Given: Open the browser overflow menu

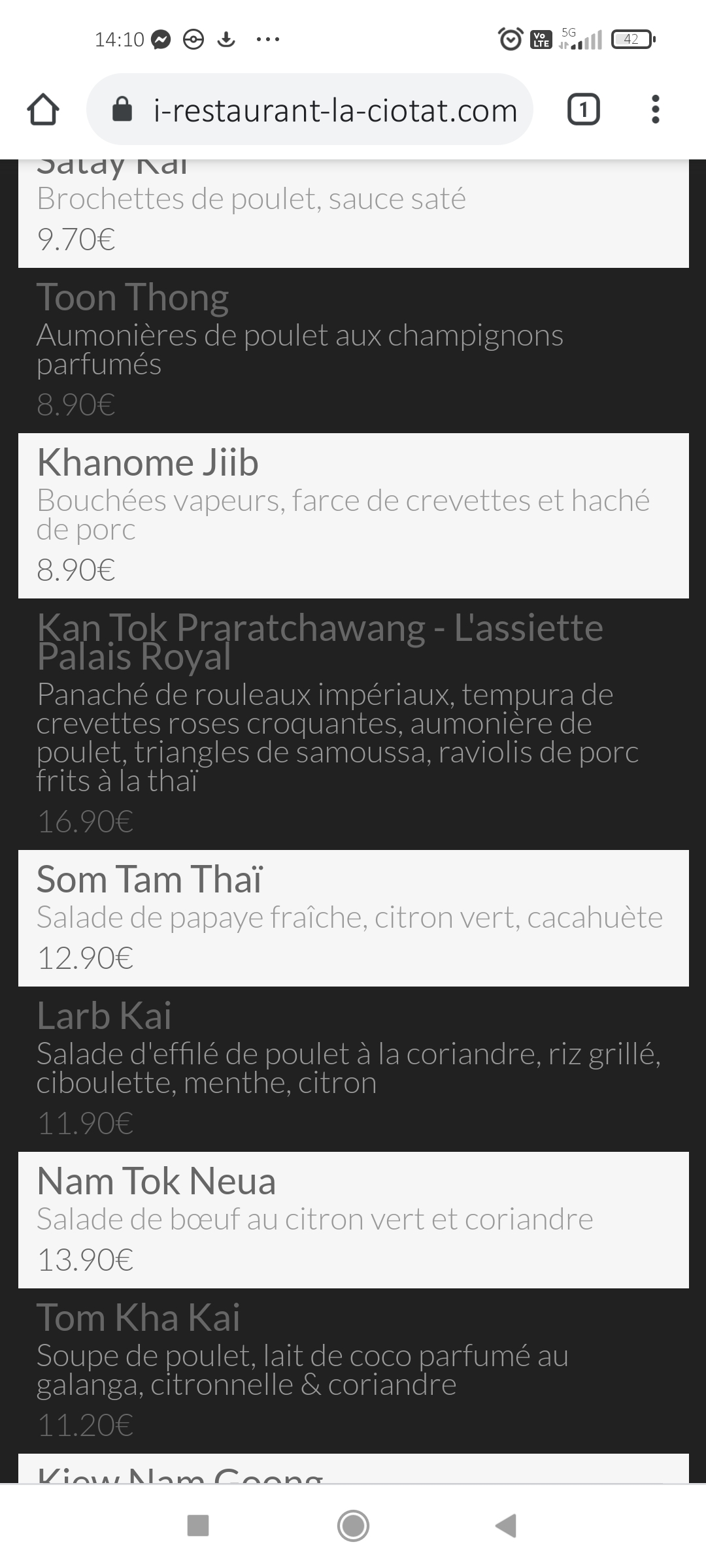Looking at the screenshot, I should (x=655, y=109).
